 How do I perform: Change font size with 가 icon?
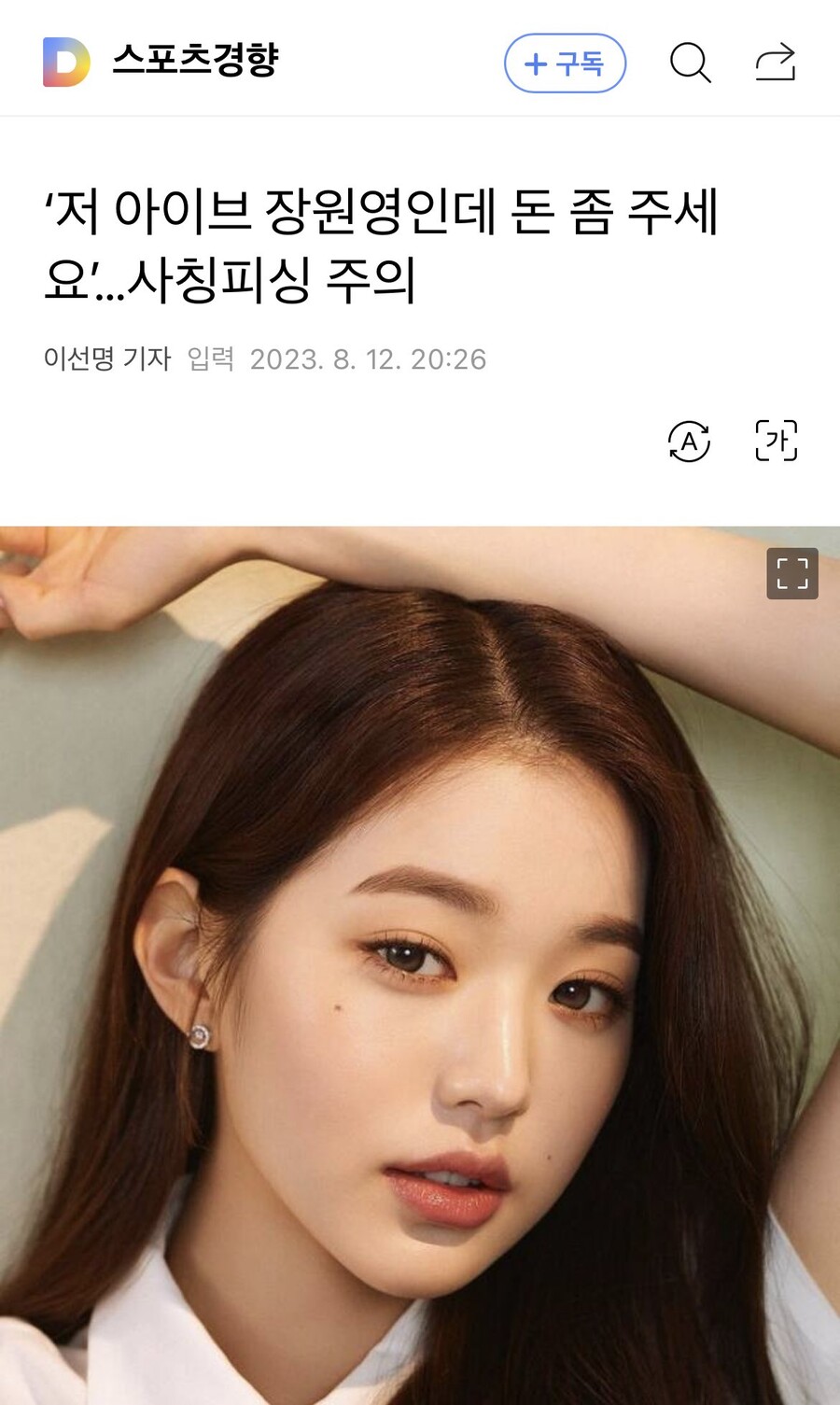click(x=776, y=441)
